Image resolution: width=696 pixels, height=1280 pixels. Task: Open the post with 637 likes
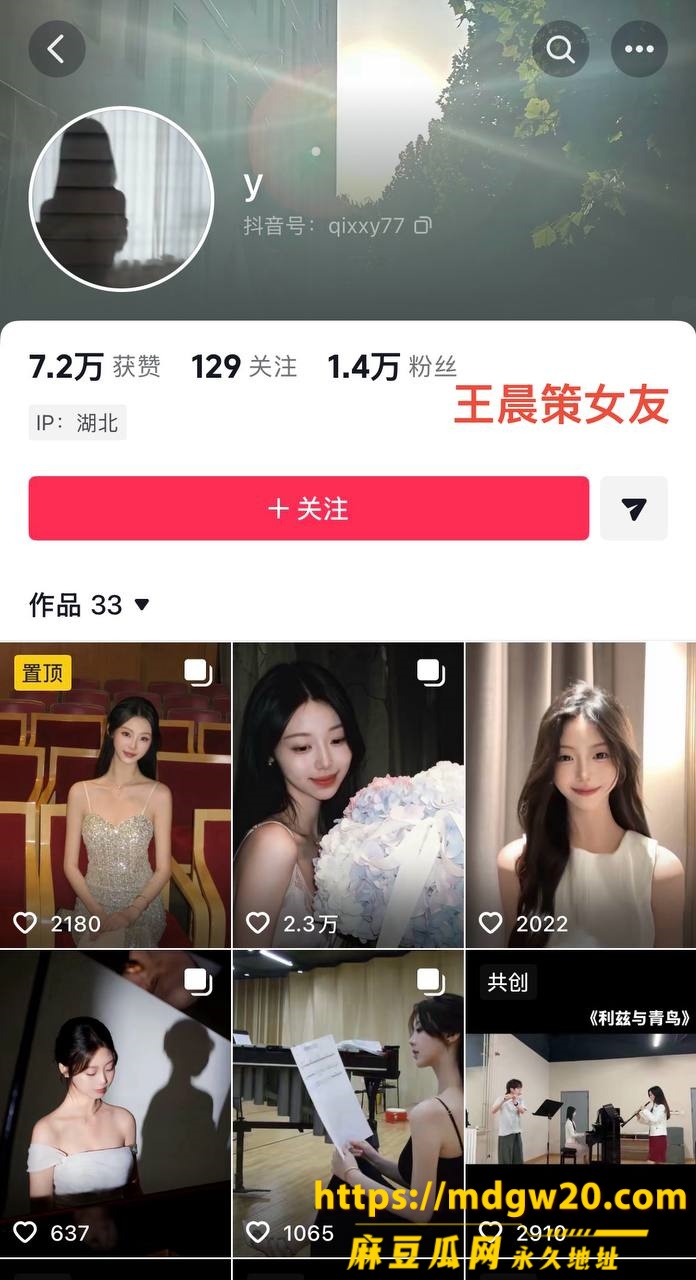coord(115,1103)
